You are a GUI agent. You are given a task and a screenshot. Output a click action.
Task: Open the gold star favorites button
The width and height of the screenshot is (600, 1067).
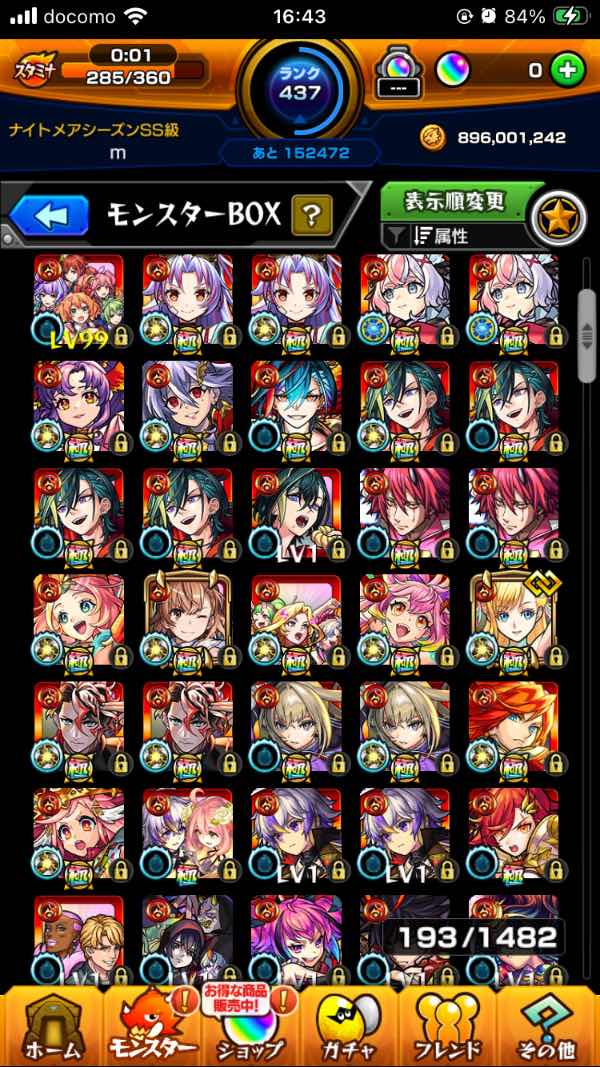[559, 219]
